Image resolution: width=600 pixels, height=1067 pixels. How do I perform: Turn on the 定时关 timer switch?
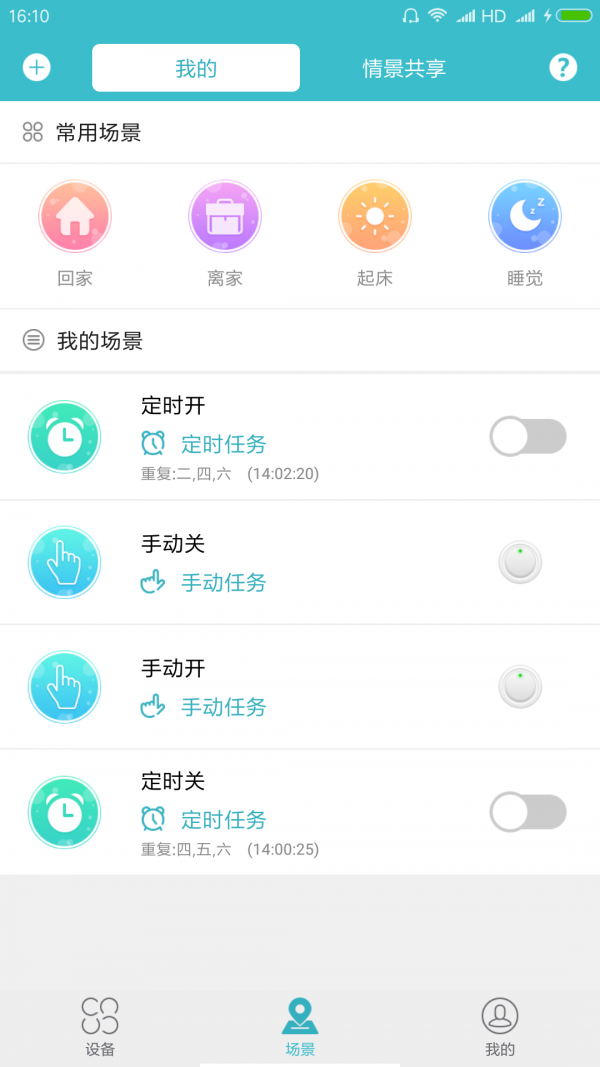coord(528,812)
